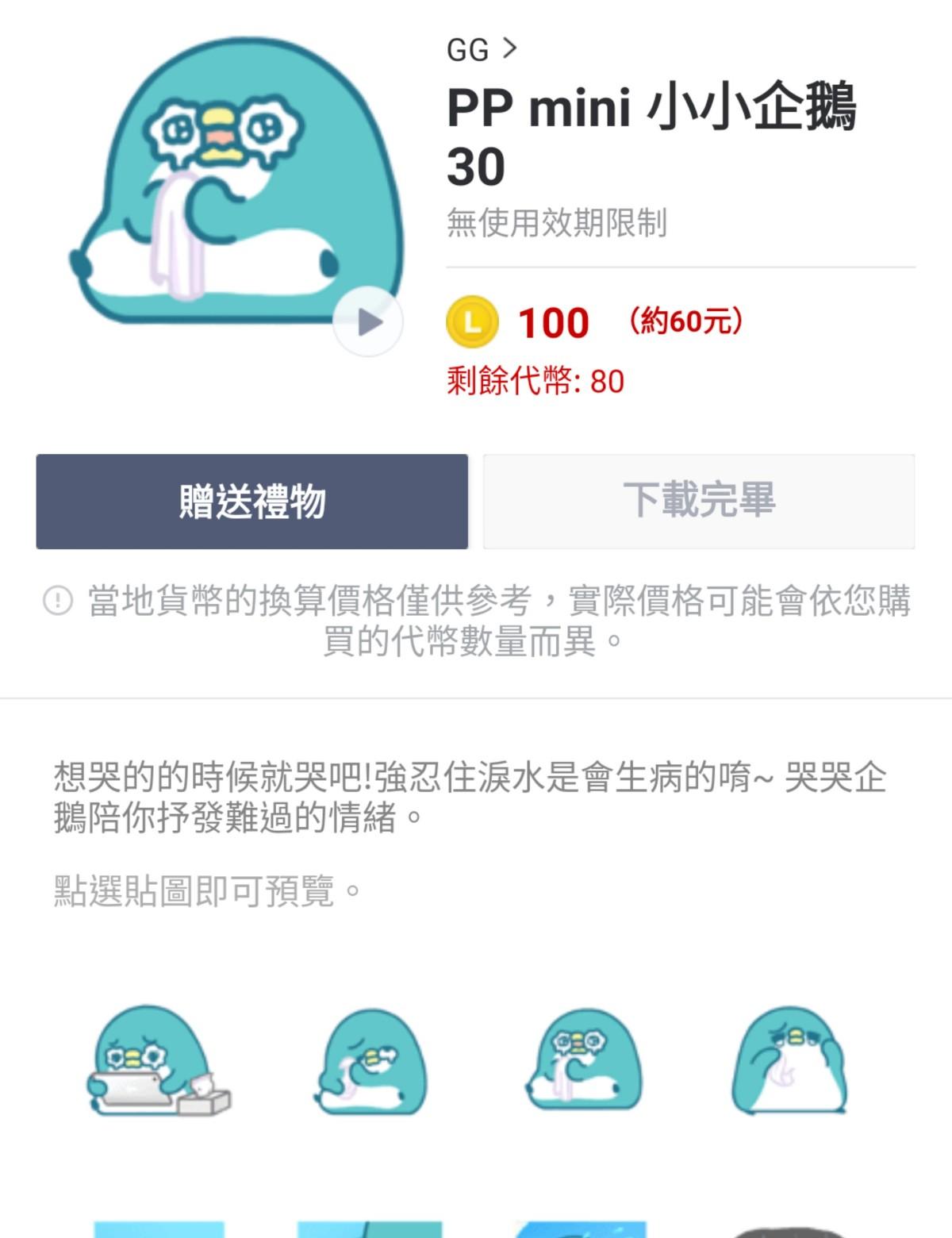The width and height of the screenshot is (952, 1238).
Task: Open the GG creator page
Action: pos(481,50)
